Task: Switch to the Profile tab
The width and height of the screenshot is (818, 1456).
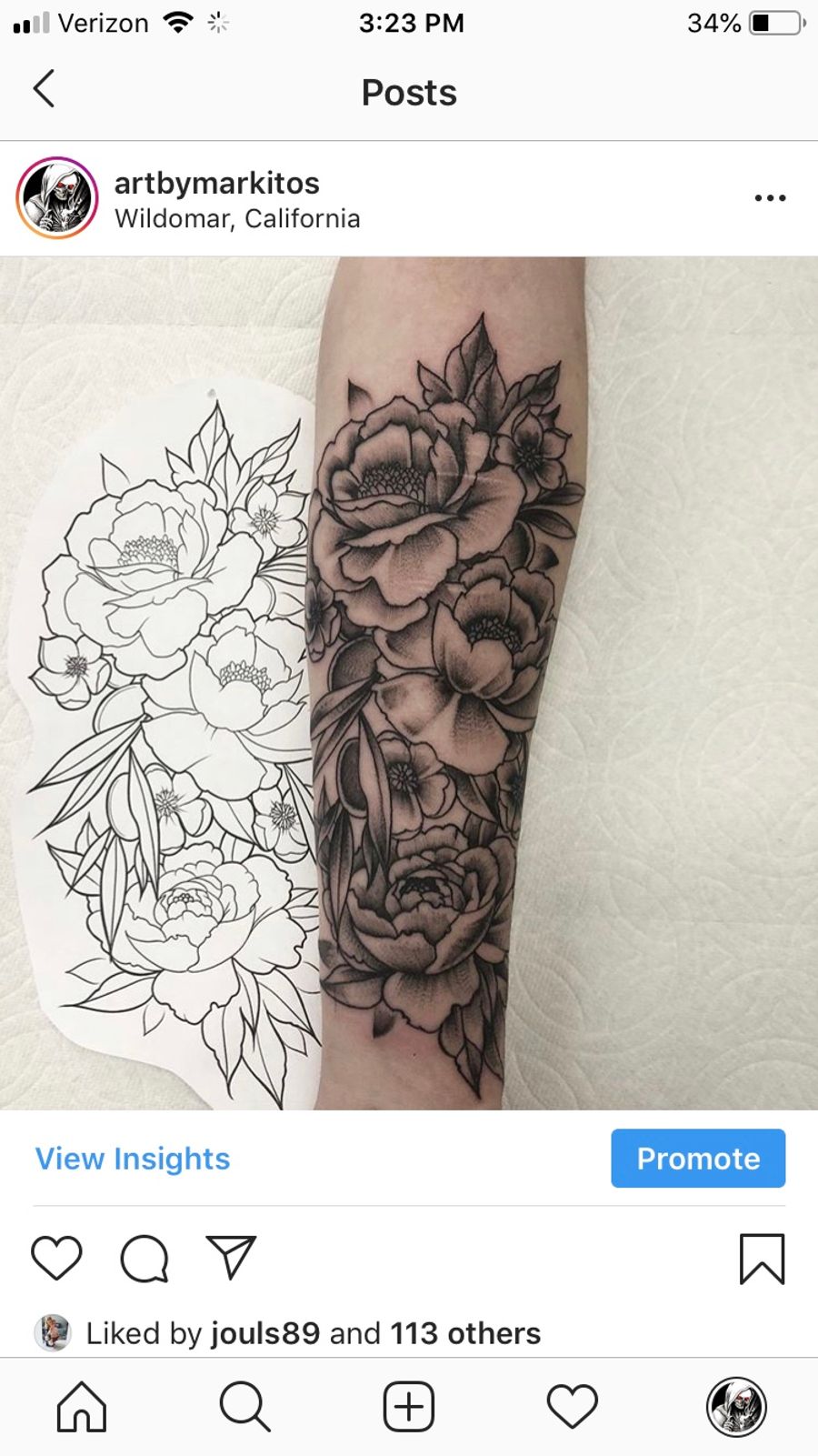Action: click(736, 1407)
